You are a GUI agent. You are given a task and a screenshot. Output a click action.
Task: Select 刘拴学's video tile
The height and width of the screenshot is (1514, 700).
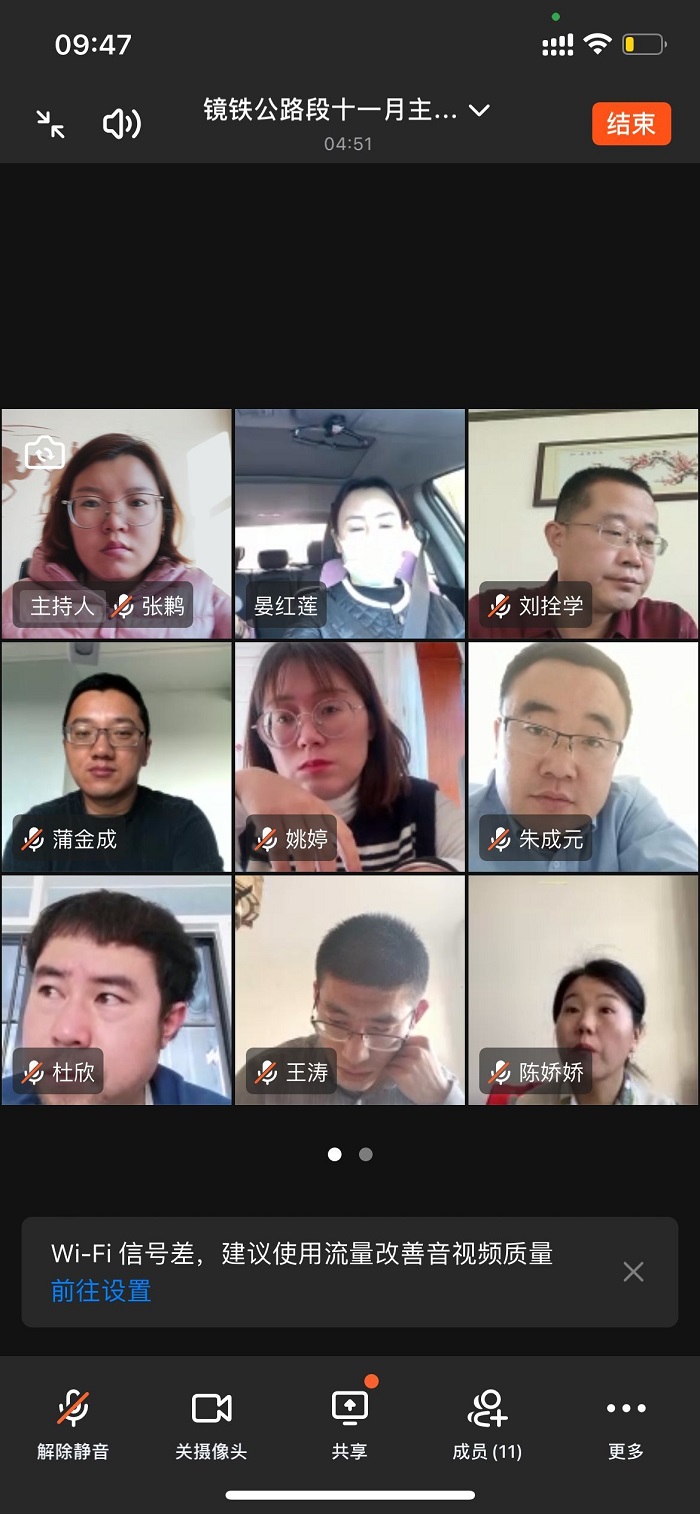click(583, 524)
